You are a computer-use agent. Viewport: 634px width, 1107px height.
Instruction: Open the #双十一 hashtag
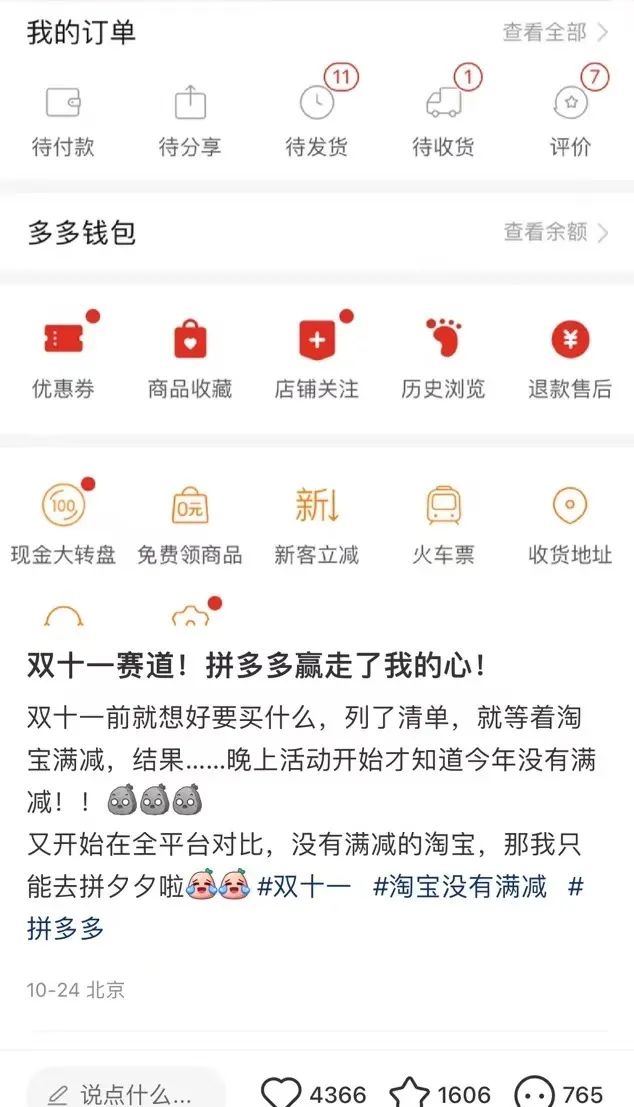304,885
